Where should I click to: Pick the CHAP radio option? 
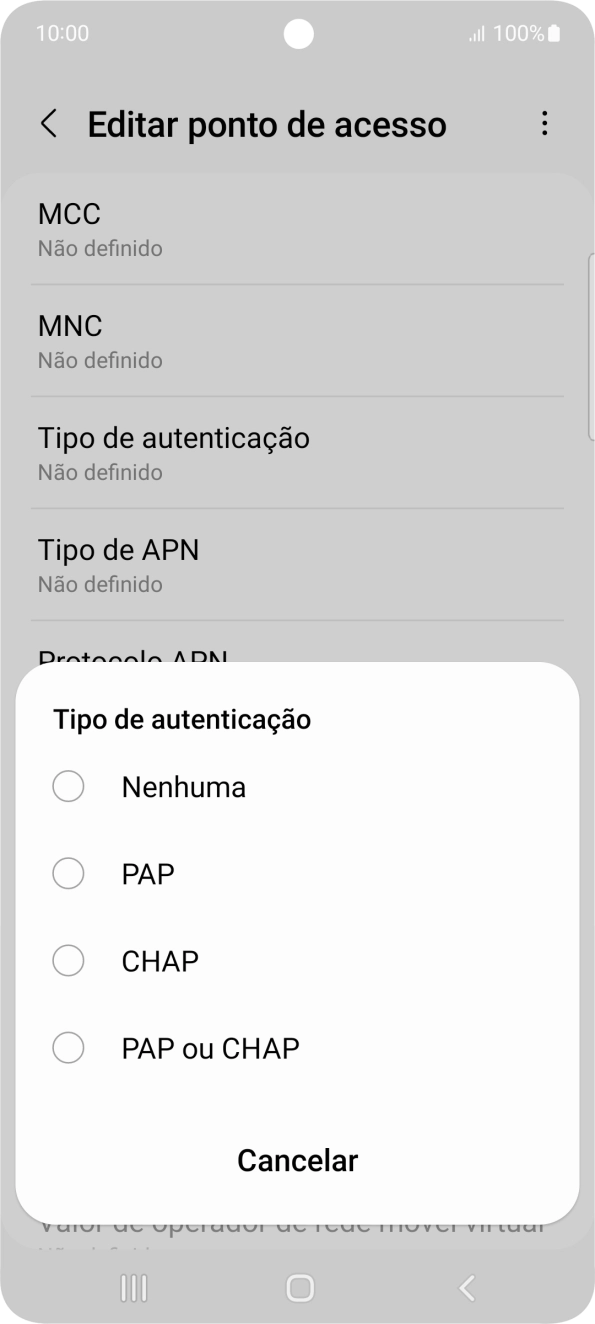coord(297,961)
